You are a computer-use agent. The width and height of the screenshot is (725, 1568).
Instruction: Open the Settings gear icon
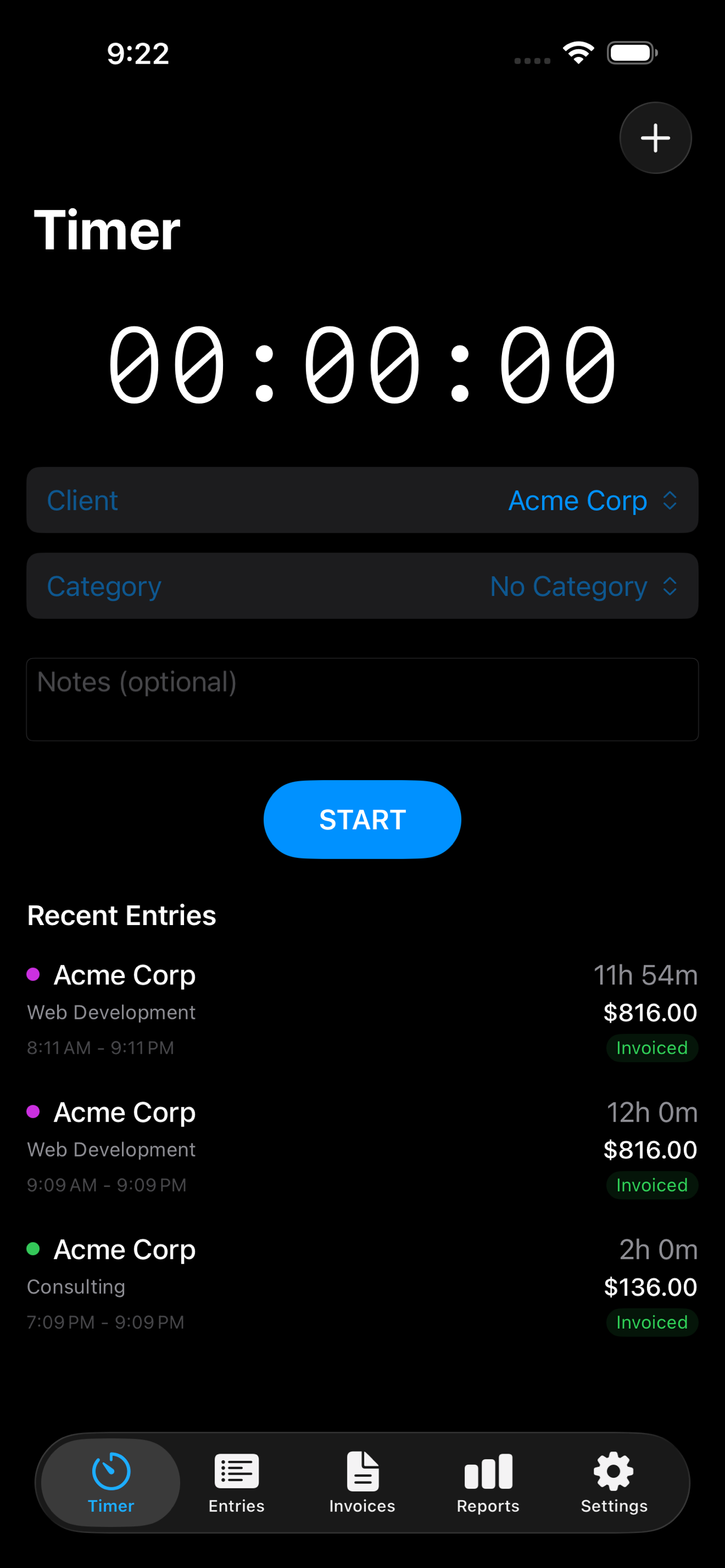pos(613,1468)
